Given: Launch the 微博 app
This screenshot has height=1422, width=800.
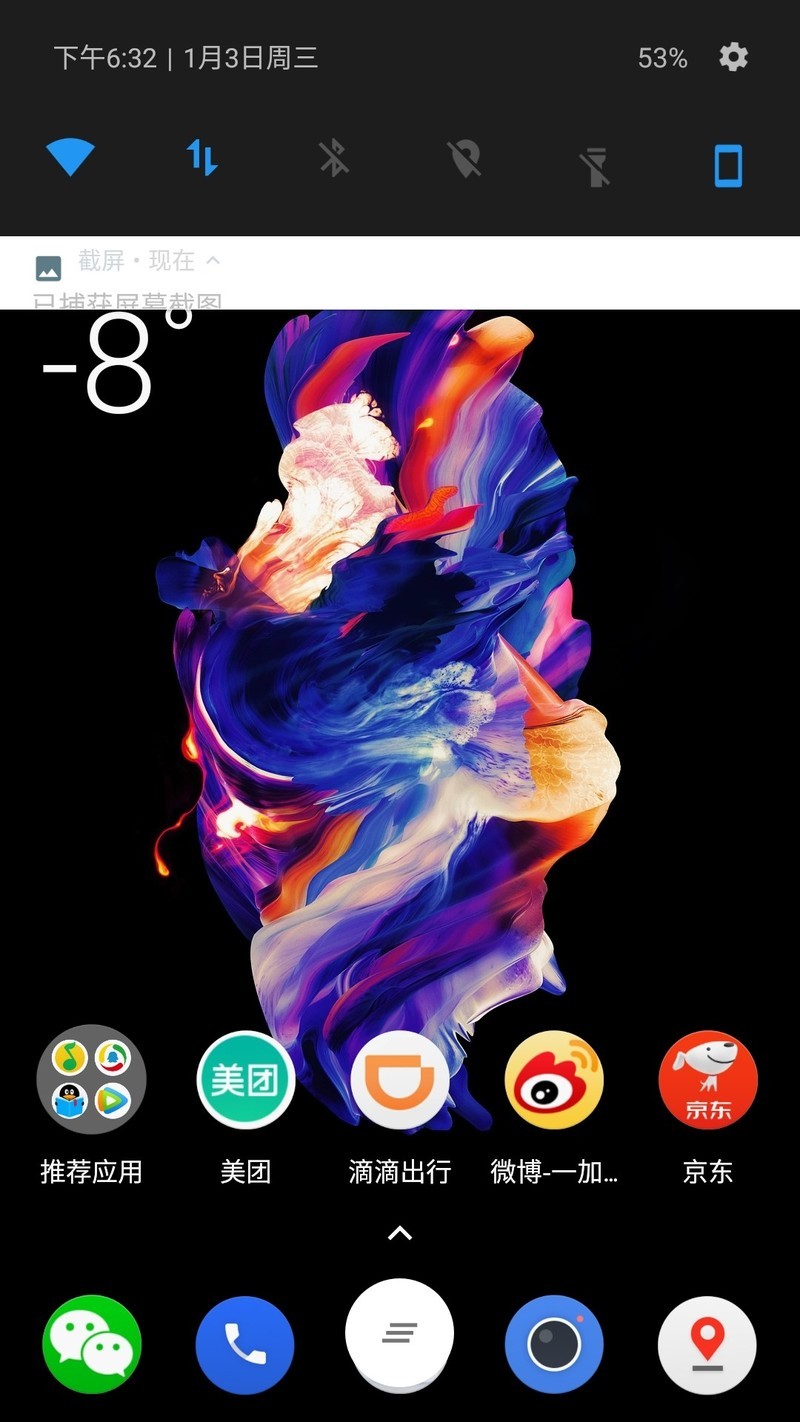Looking at the screenshot, I should click(553, 1080).
